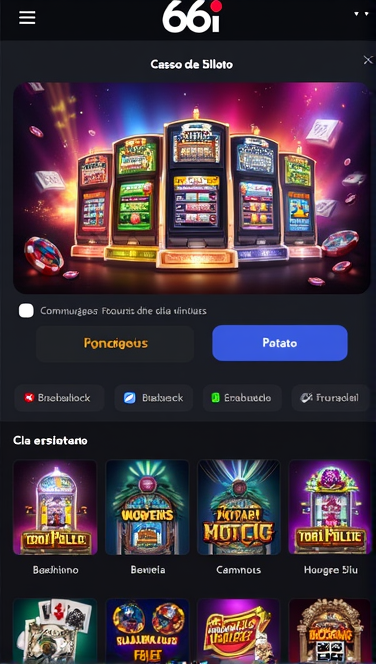Open the Camnots game tile
This screenshot has width=376, height=664.
coord(239,507)
